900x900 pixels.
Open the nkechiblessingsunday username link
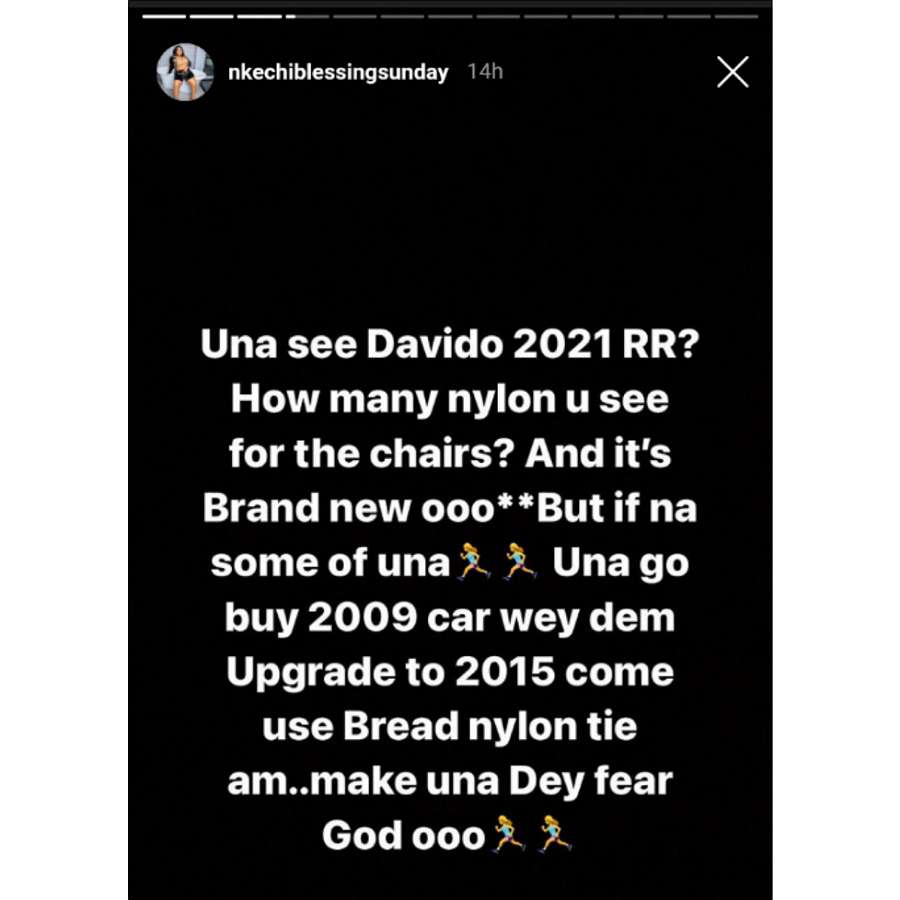tap(339, 73)
